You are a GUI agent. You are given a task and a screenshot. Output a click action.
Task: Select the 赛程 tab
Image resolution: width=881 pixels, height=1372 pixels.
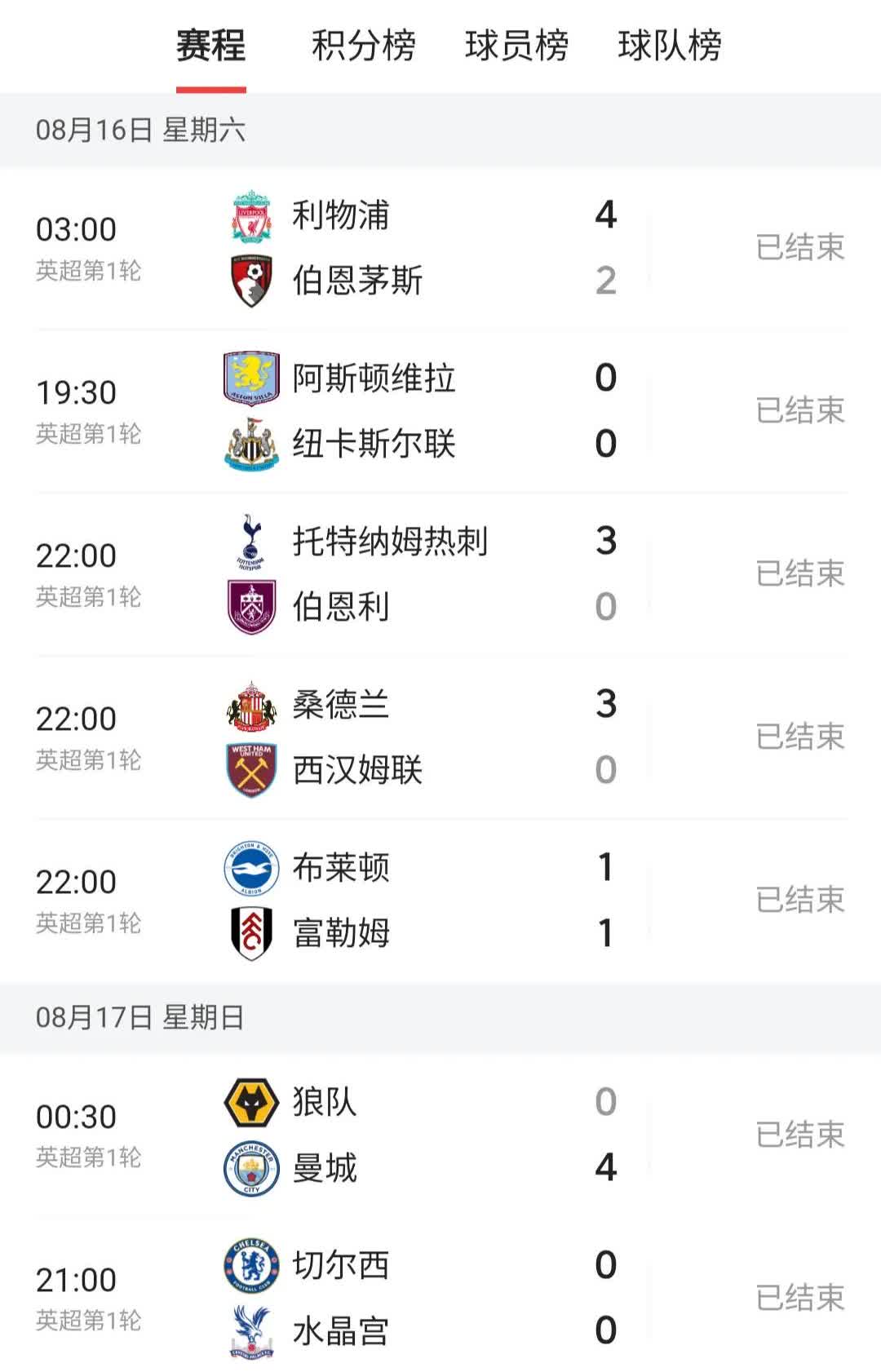[210, 46]
